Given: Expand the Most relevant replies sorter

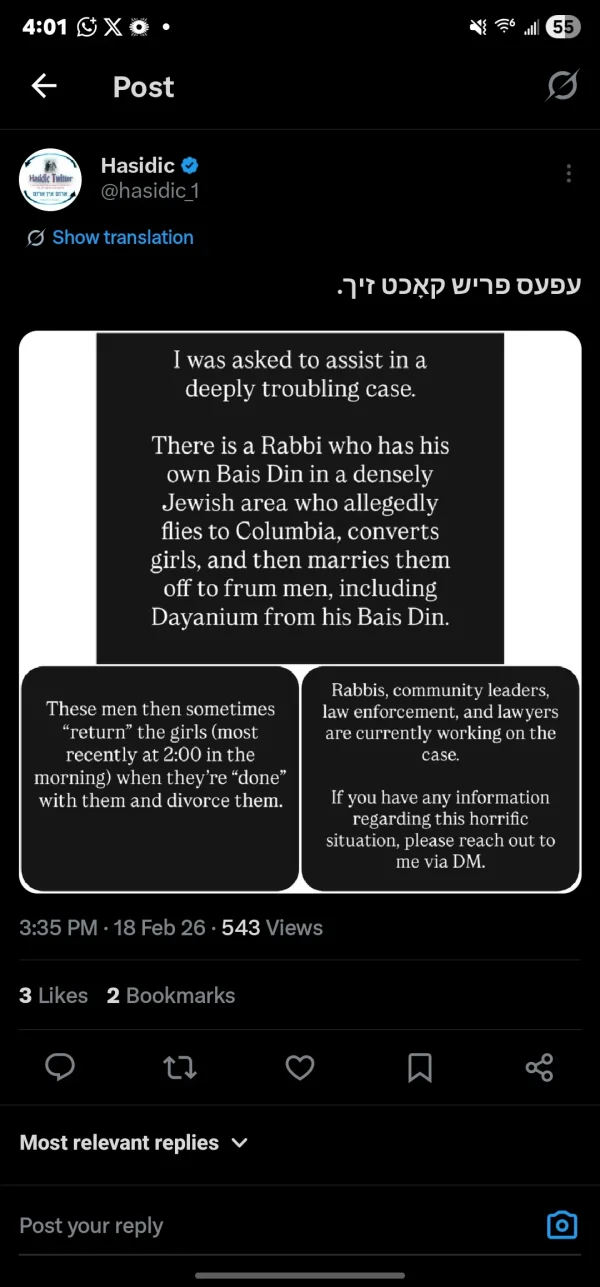Looking at the screenshot, I should click(x=134, y=1142).
